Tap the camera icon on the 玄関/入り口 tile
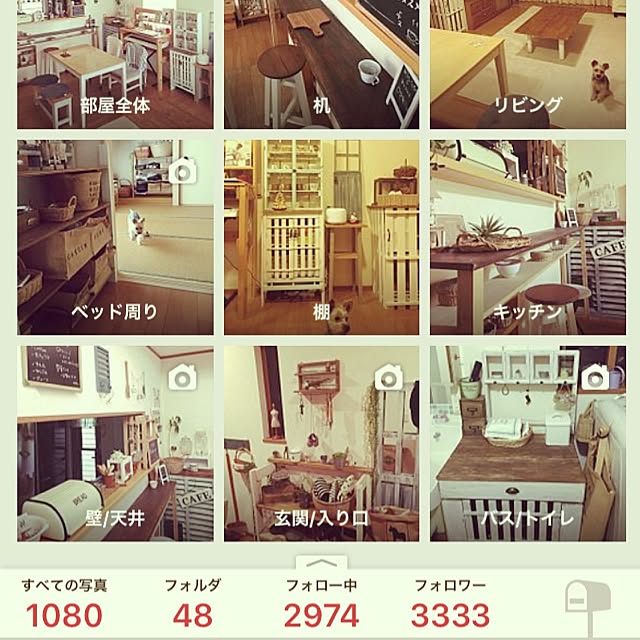 tap(388, 376)
